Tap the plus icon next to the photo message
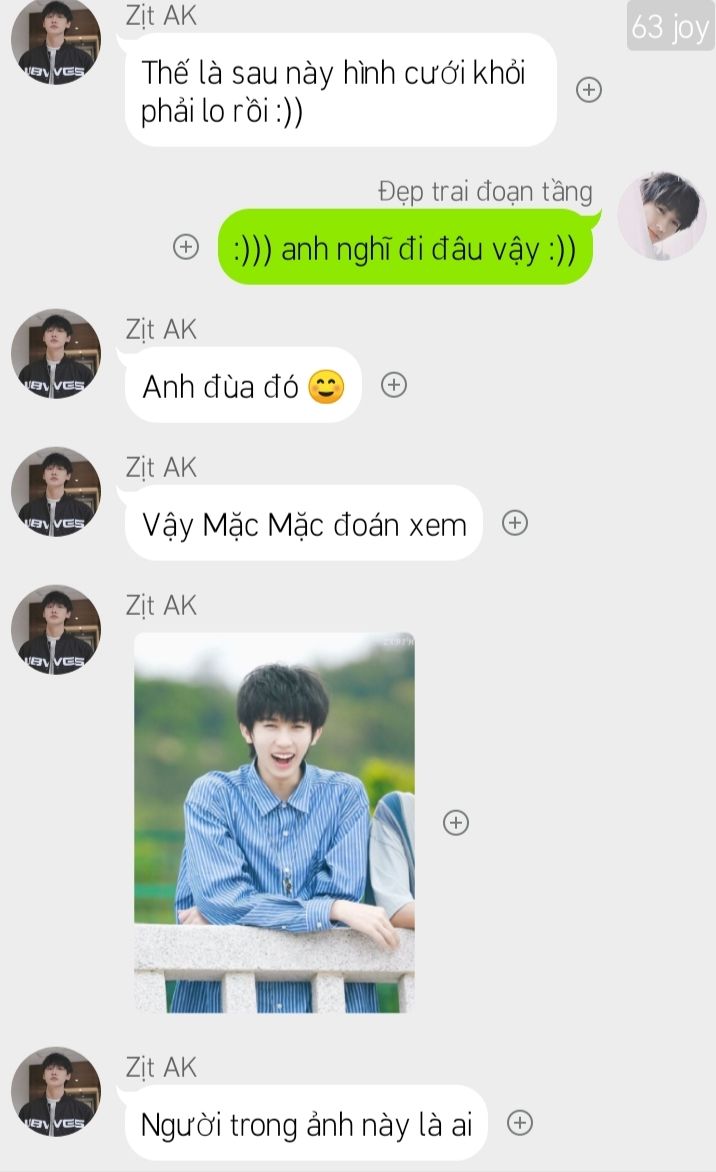 coord(456,822)
